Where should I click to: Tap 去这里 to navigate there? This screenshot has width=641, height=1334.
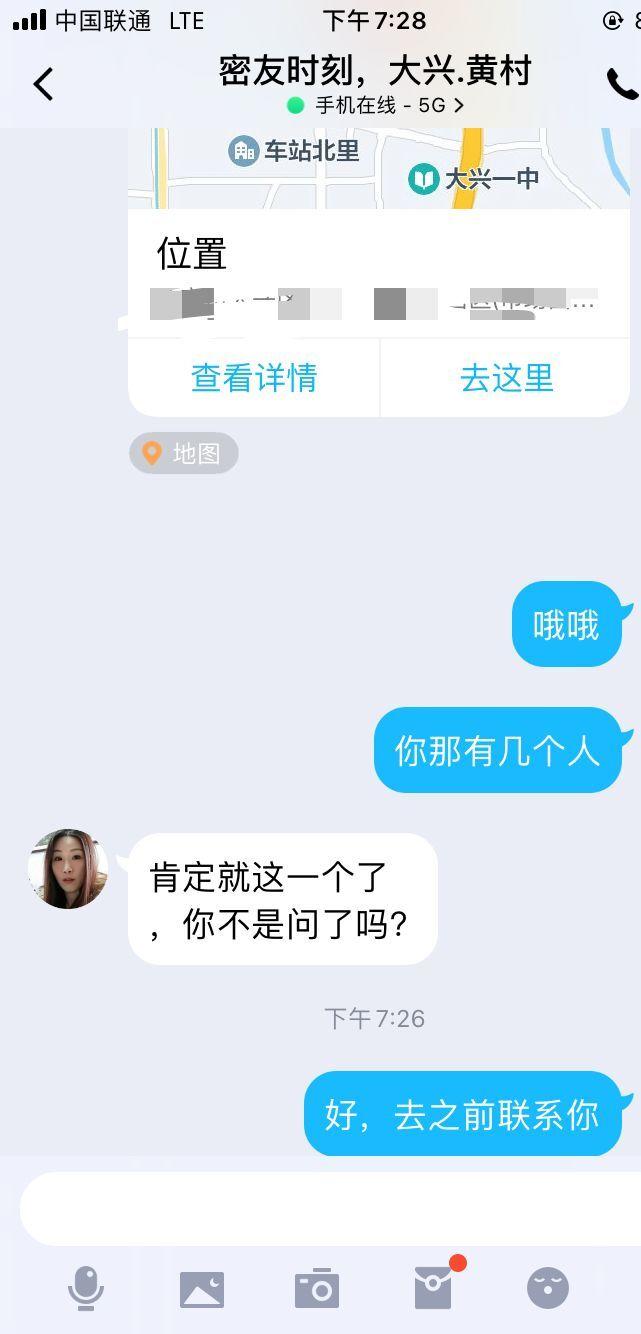506,378
